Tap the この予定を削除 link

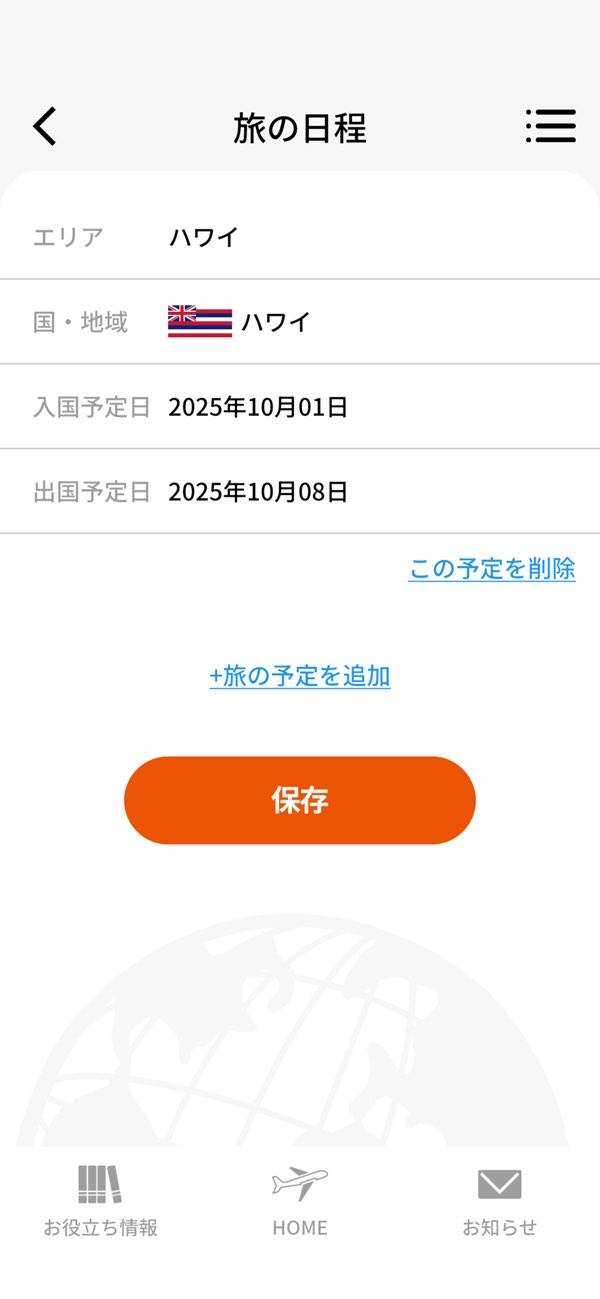(491, 569)
